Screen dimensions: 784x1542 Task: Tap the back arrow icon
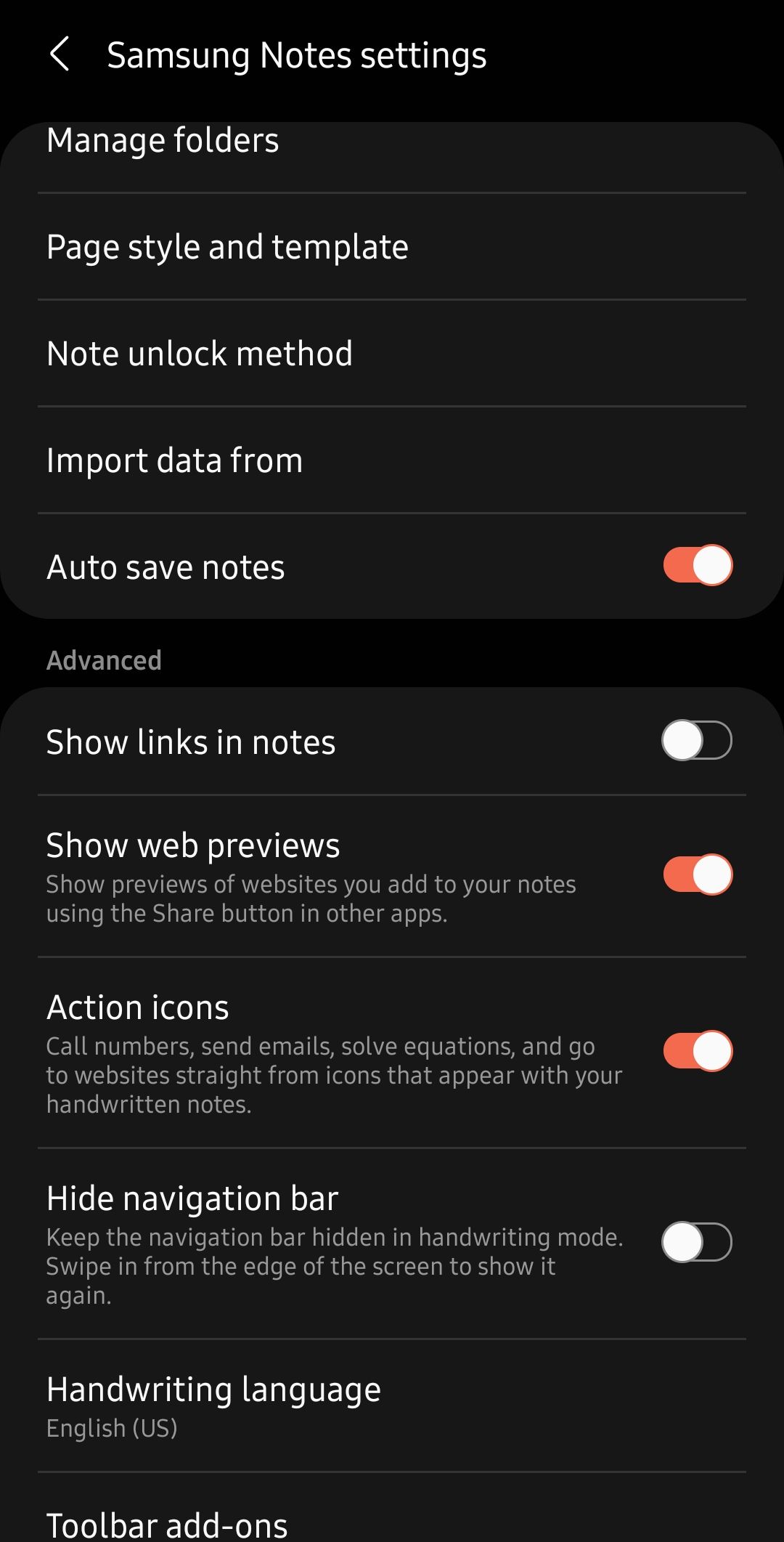62,54
